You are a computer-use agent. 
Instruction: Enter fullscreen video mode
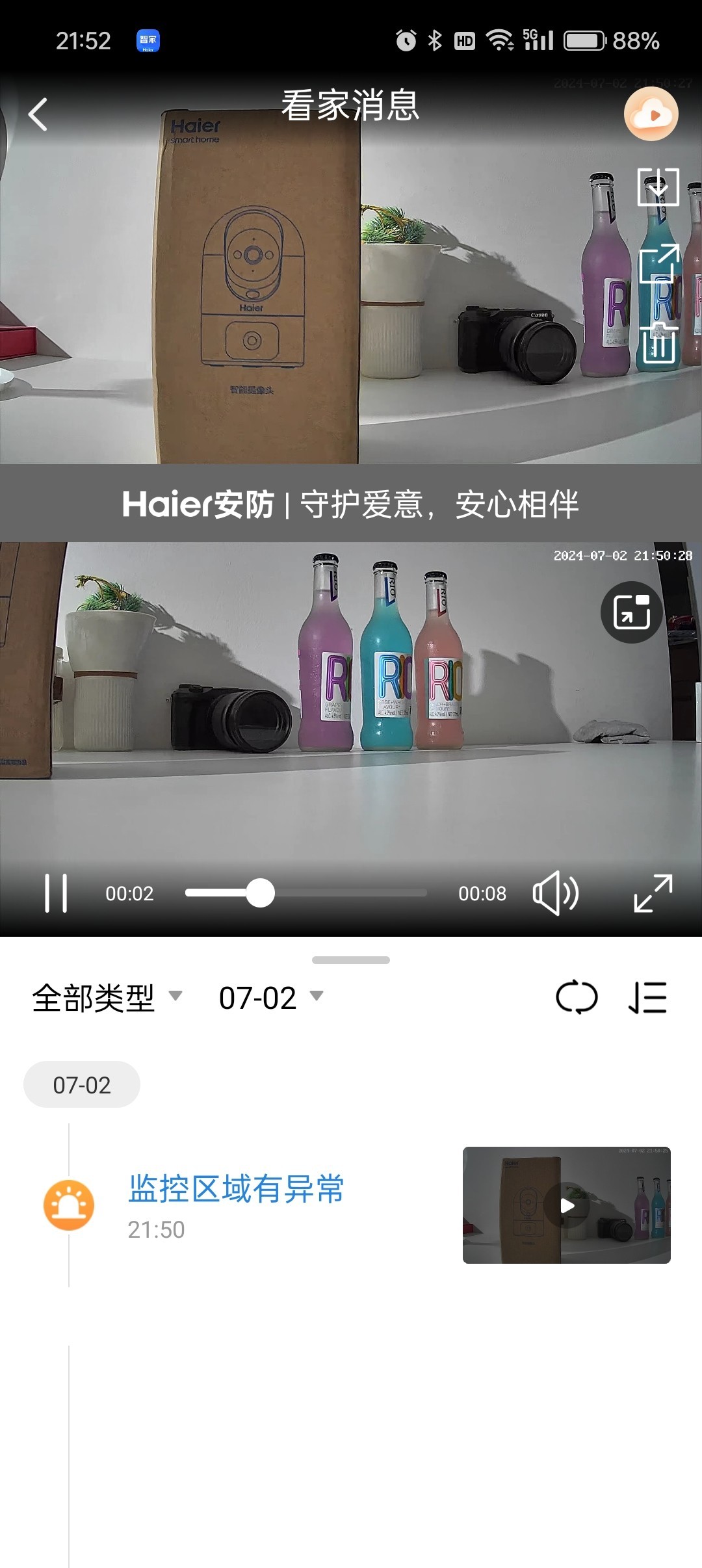(x=653, y=893)
